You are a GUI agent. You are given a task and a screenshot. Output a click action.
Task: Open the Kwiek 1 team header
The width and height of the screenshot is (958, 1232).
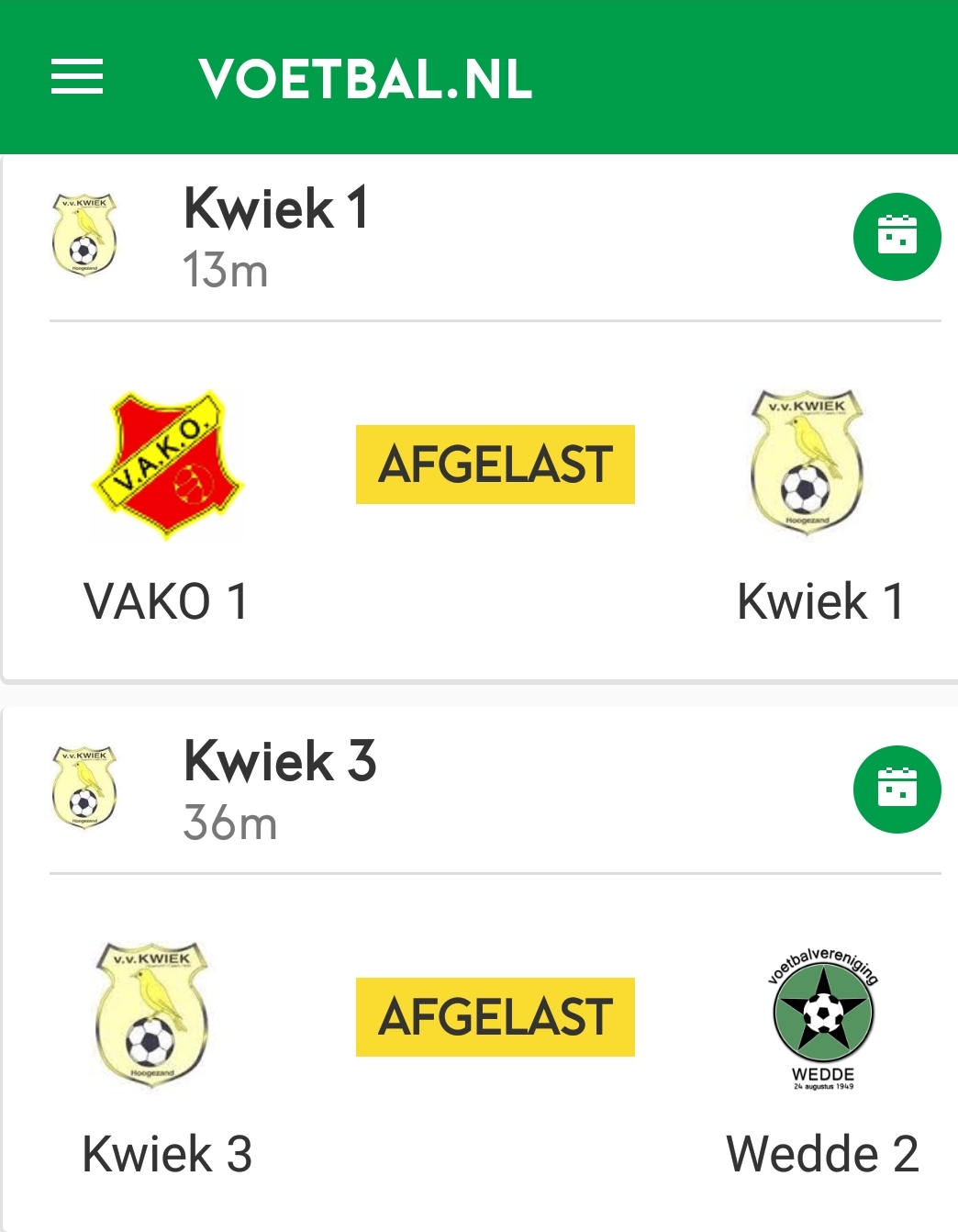[x=275, y=235]
